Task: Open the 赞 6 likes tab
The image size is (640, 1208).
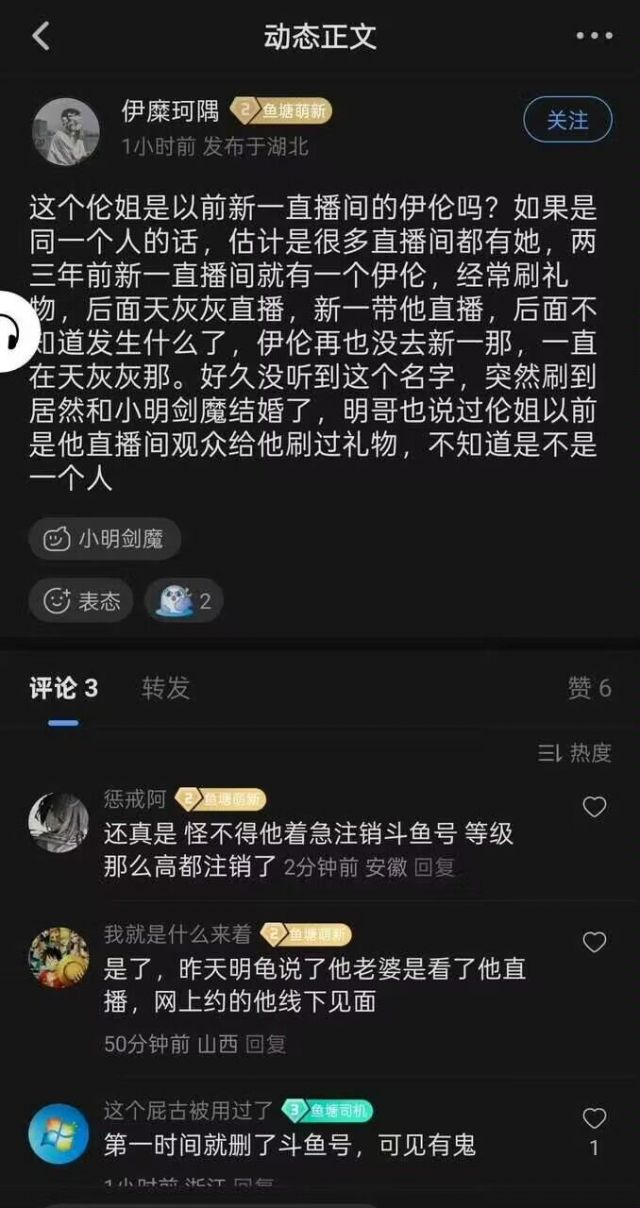Action: tap(589, 688)
